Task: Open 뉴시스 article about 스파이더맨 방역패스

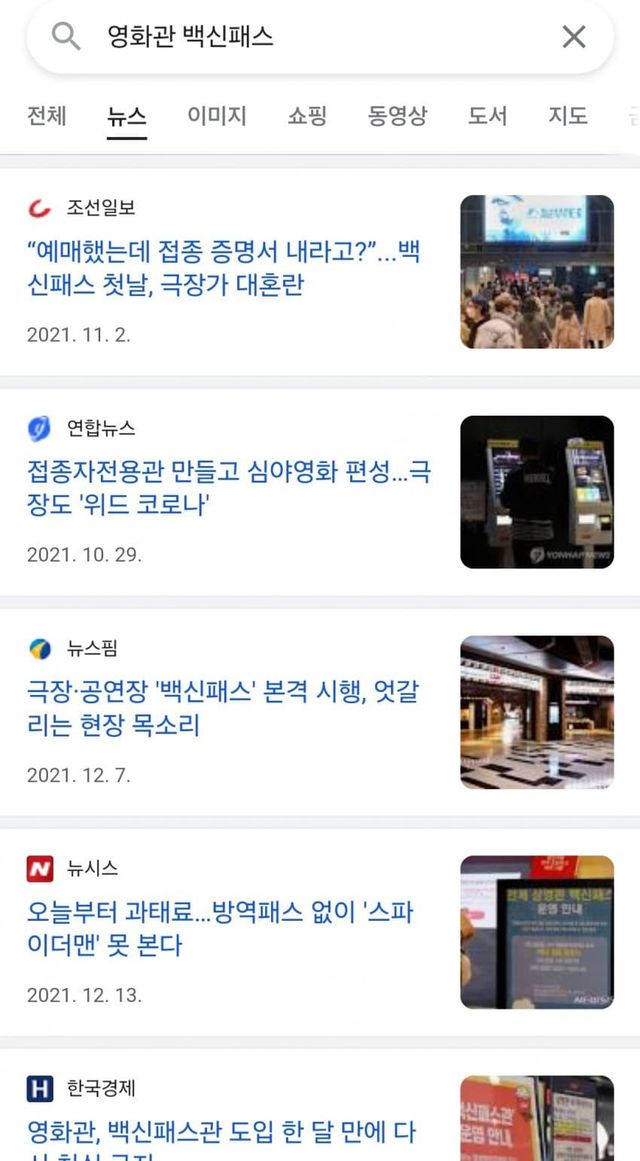Action: click(x=220, y=928)
